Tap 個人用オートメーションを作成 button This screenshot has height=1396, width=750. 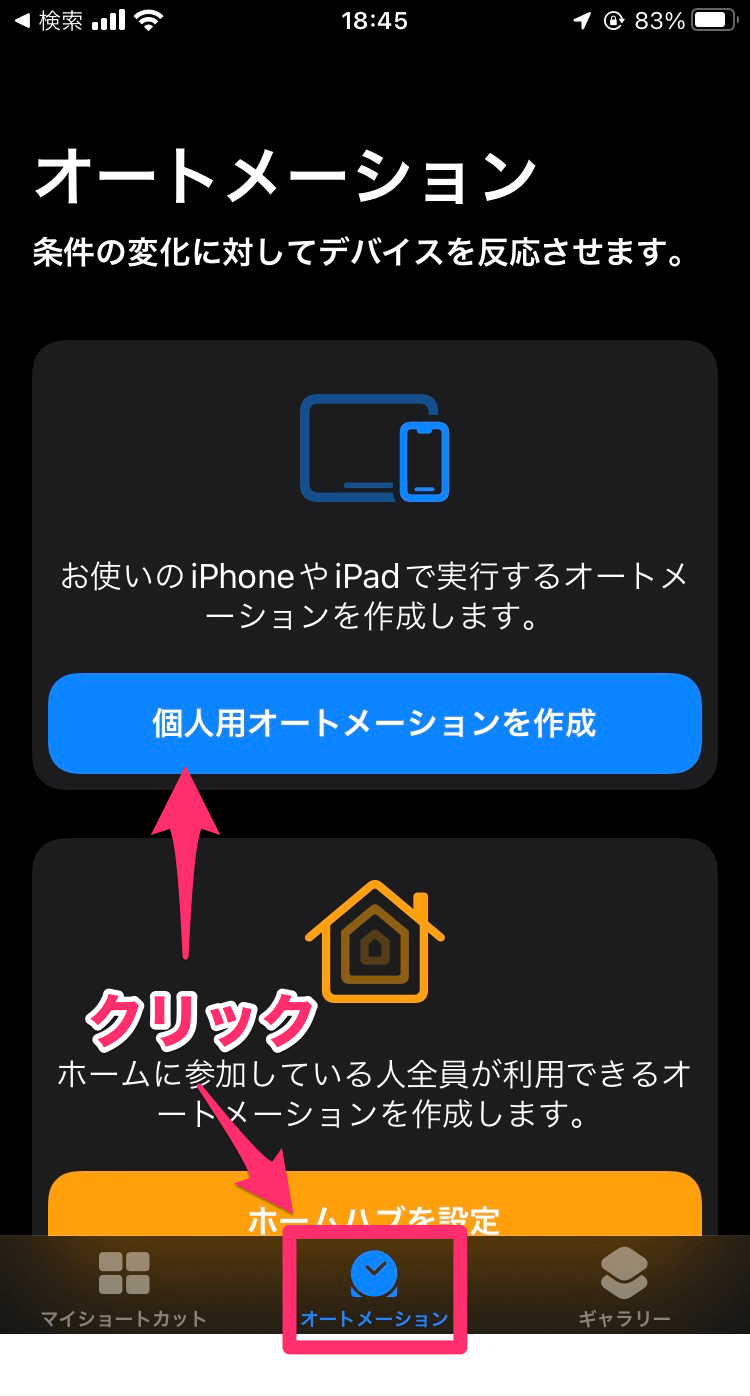pos(374,723)
